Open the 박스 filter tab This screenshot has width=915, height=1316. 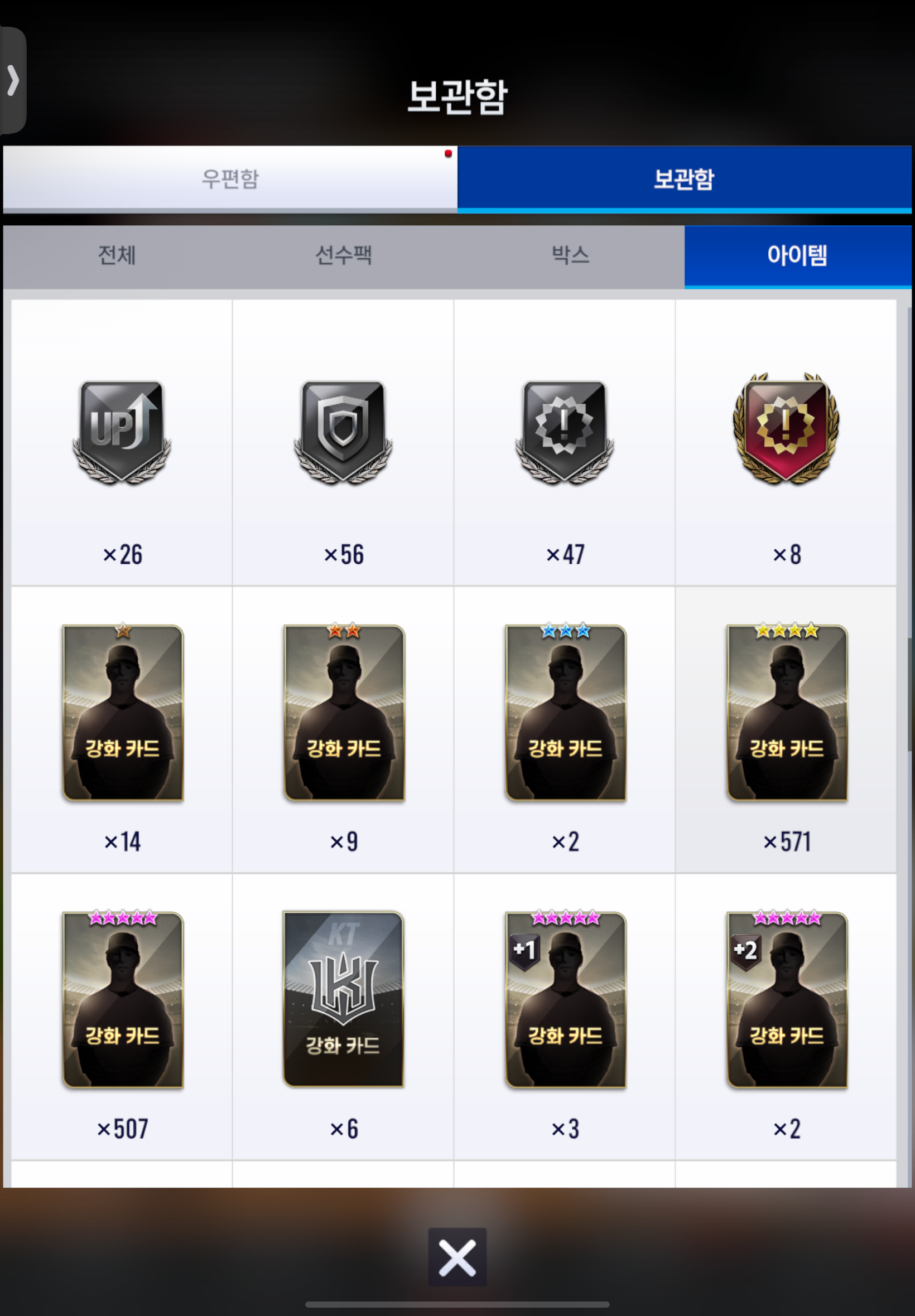point(570,255)
